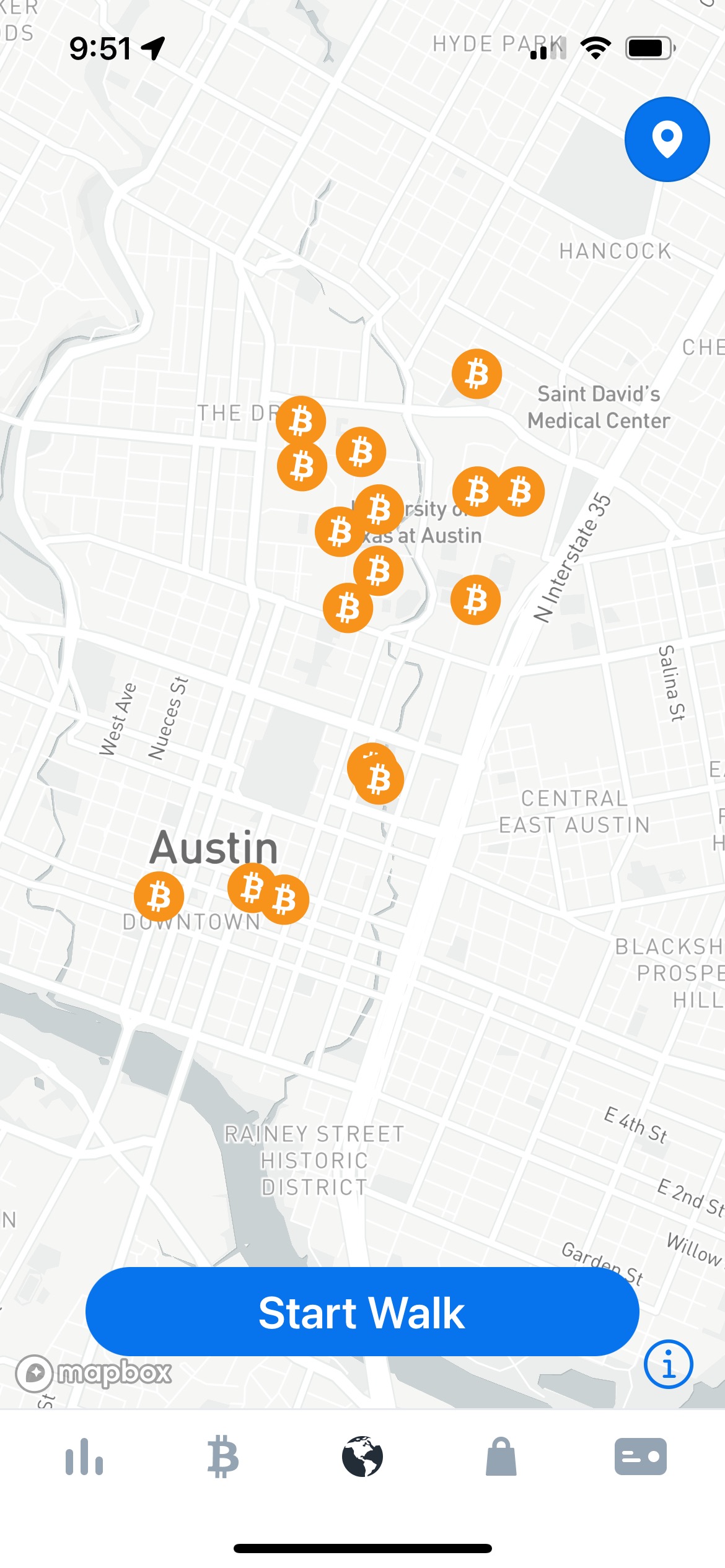Select the globe map tab
This screenshot has width=725, height=1568.
tap(362, 1457)
